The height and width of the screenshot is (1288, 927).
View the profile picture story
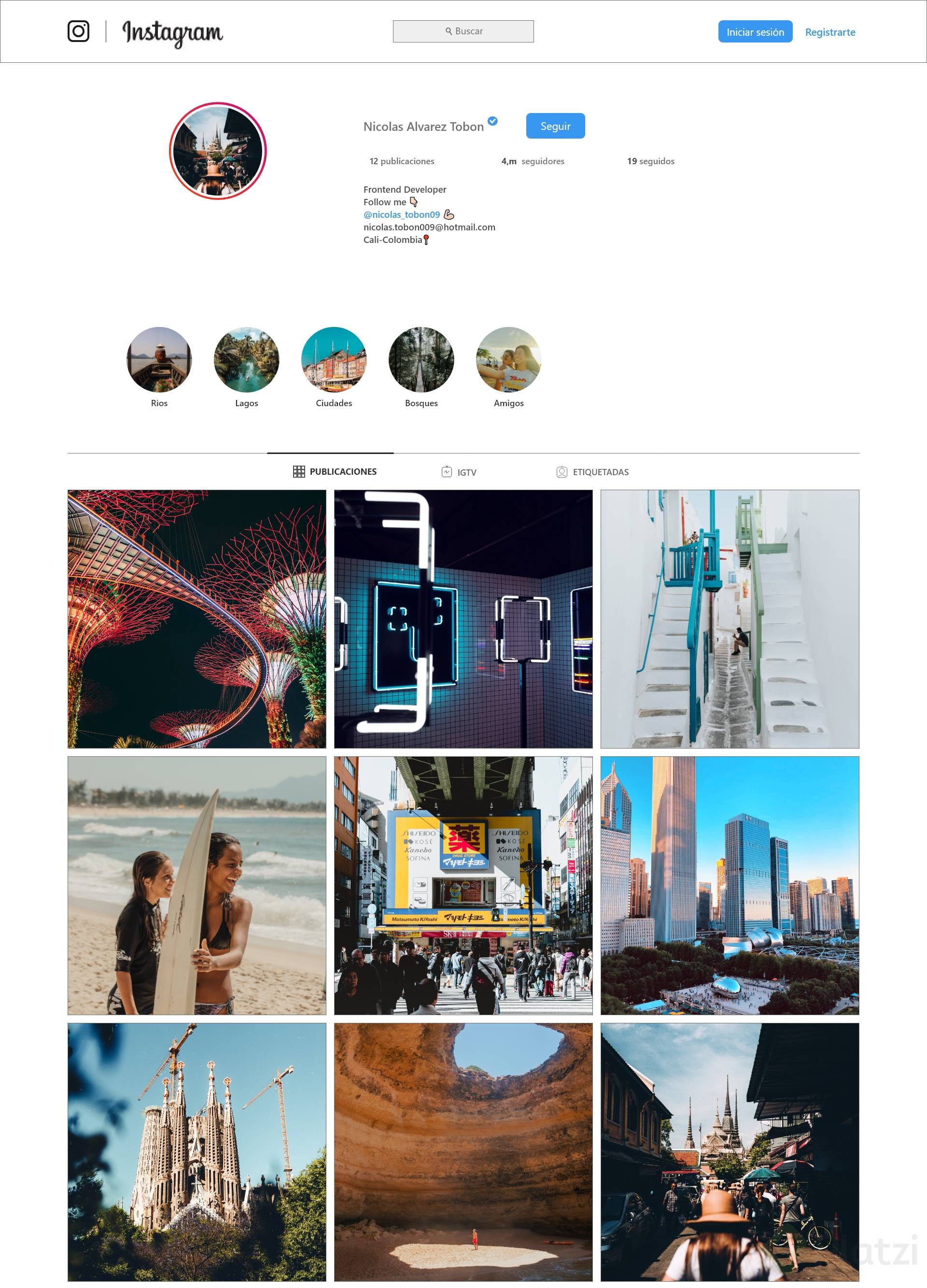pos(218,151)
